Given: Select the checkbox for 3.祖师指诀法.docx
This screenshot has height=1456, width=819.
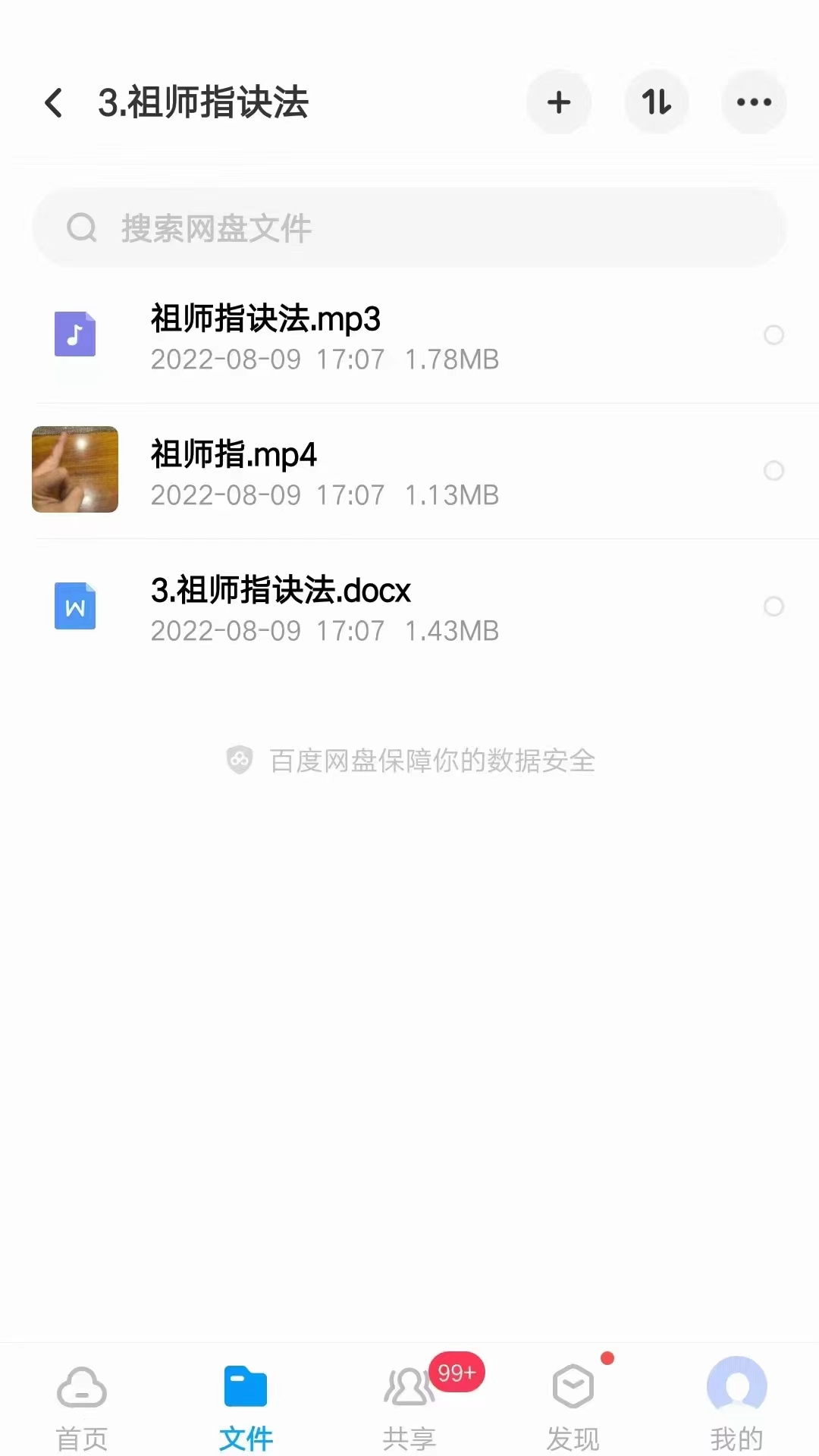Looking at the screenshot, I should pyautogui.click(x=774, y=607).
